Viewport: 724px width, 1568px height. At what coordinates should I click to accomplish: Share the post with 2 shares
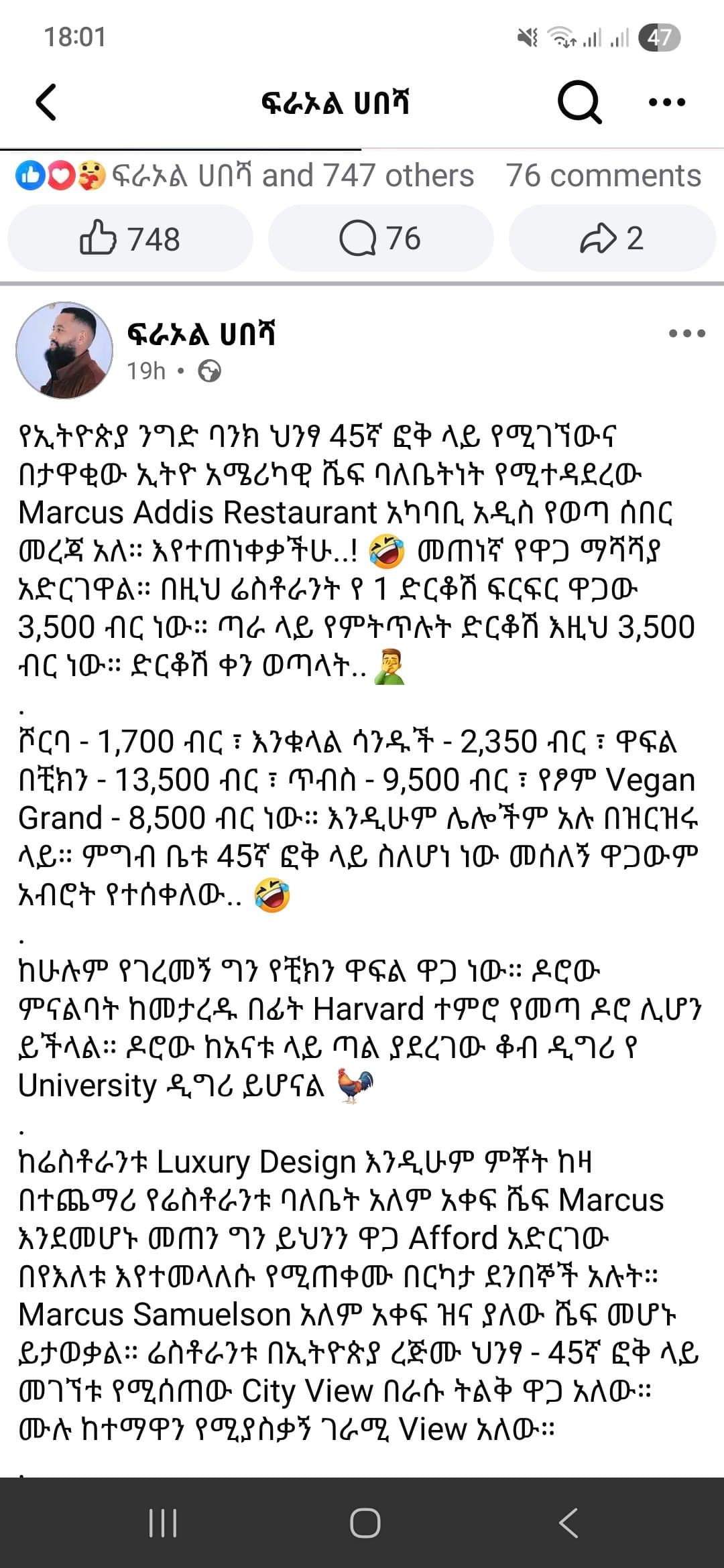pos(612,239)
